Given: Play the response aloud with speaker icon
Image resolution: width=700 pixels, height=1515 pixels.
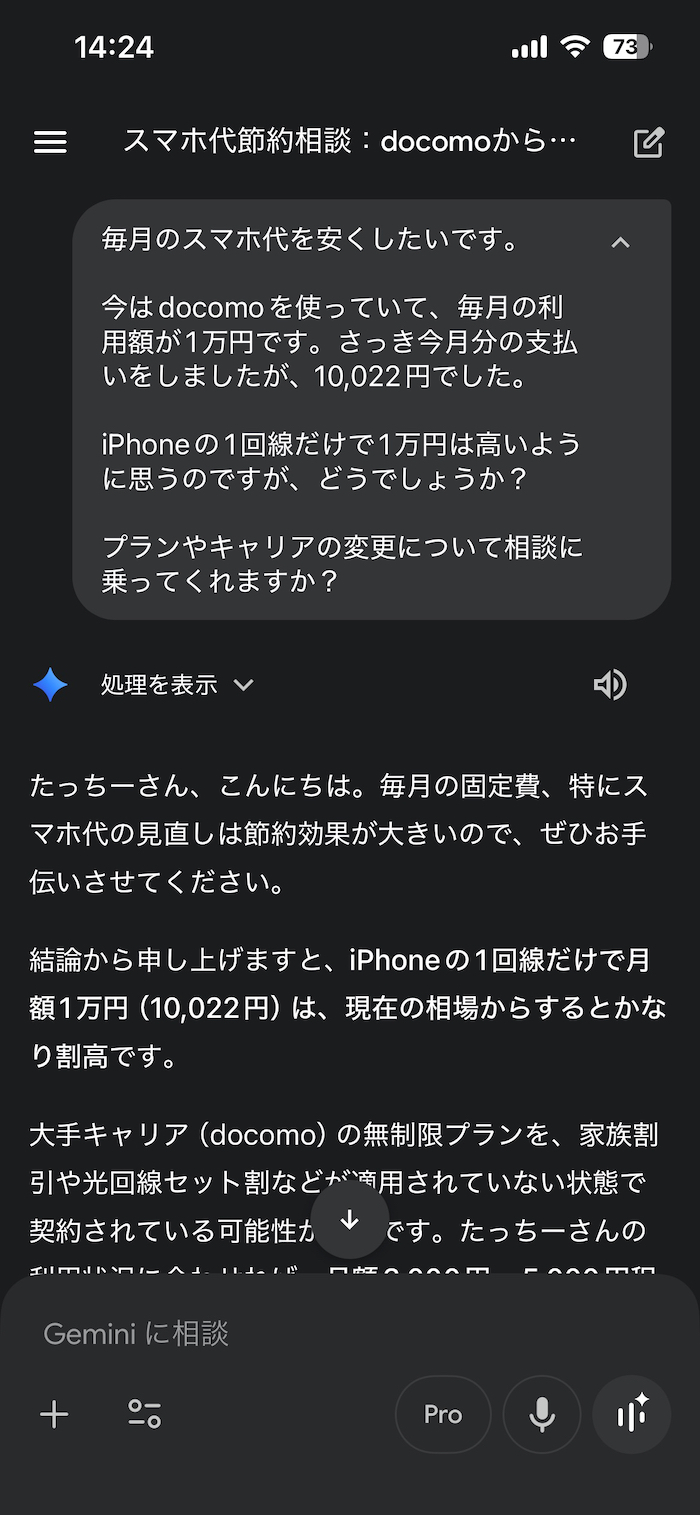Looking at the screenshot, I should [609, 685].
